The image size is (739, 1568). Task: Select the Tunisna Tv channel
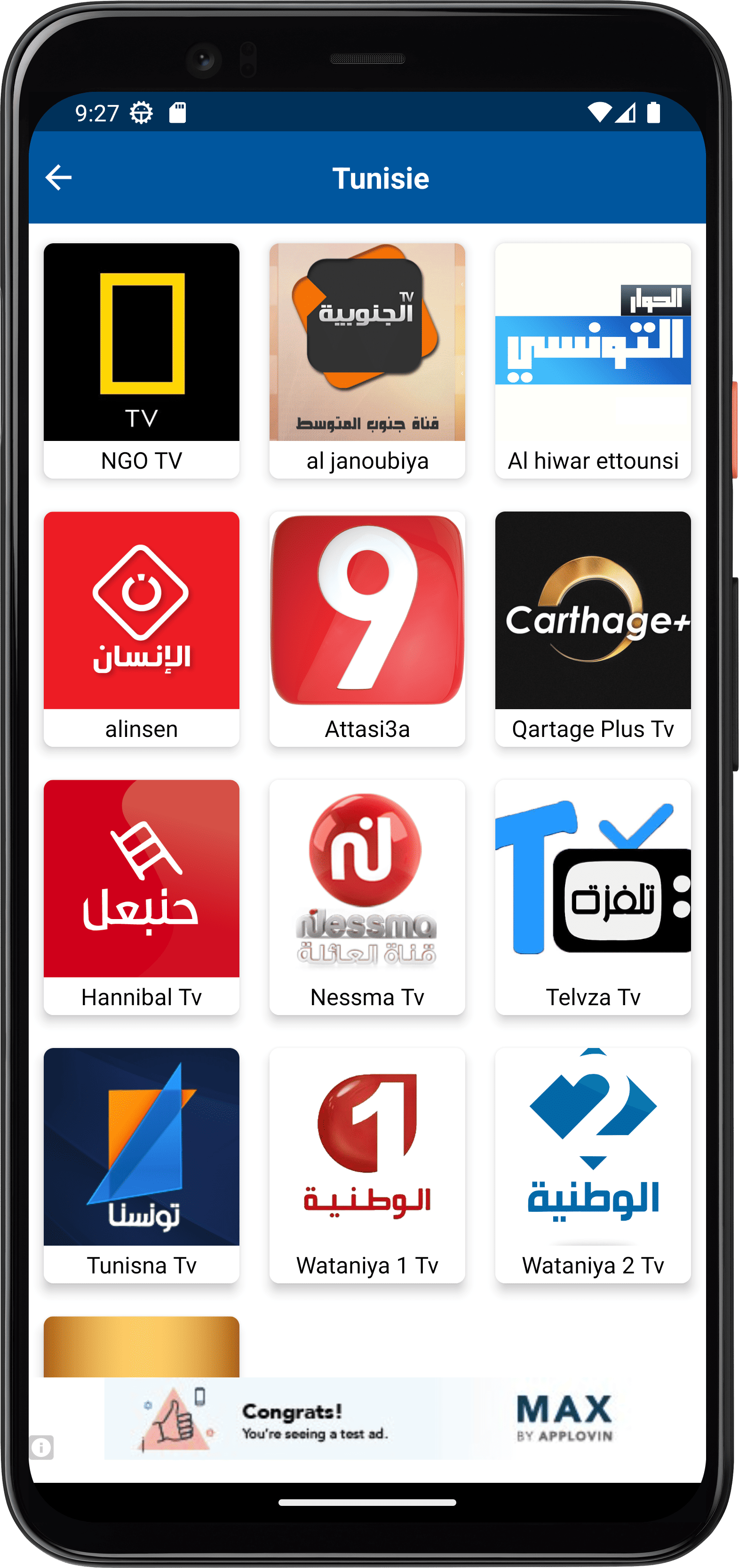click(x=141, y=1164)
